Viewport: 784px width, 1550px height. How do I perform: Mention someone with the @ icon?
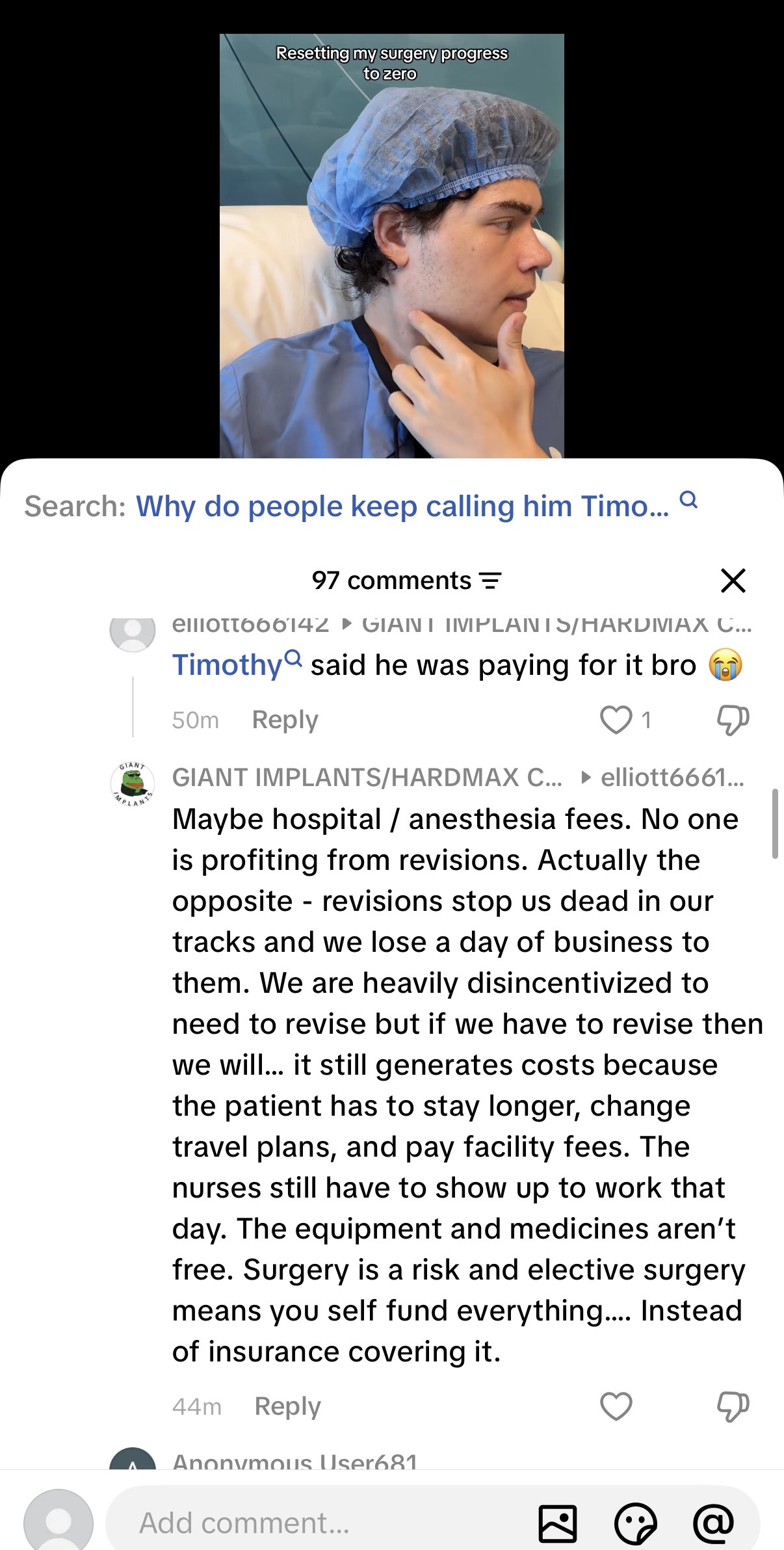point(713,1523)
